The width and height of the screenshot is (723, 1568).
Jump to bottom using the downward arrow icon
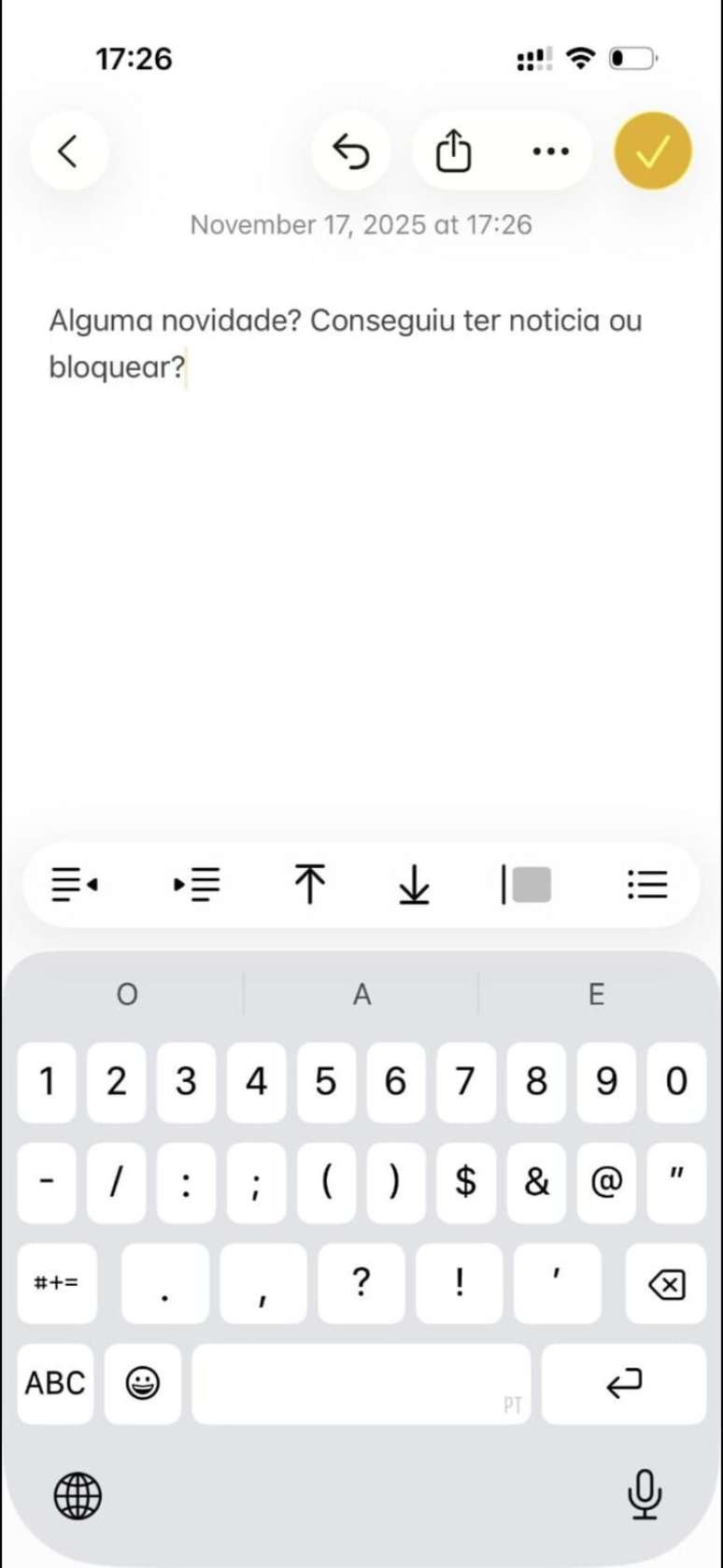coord(415,884)
